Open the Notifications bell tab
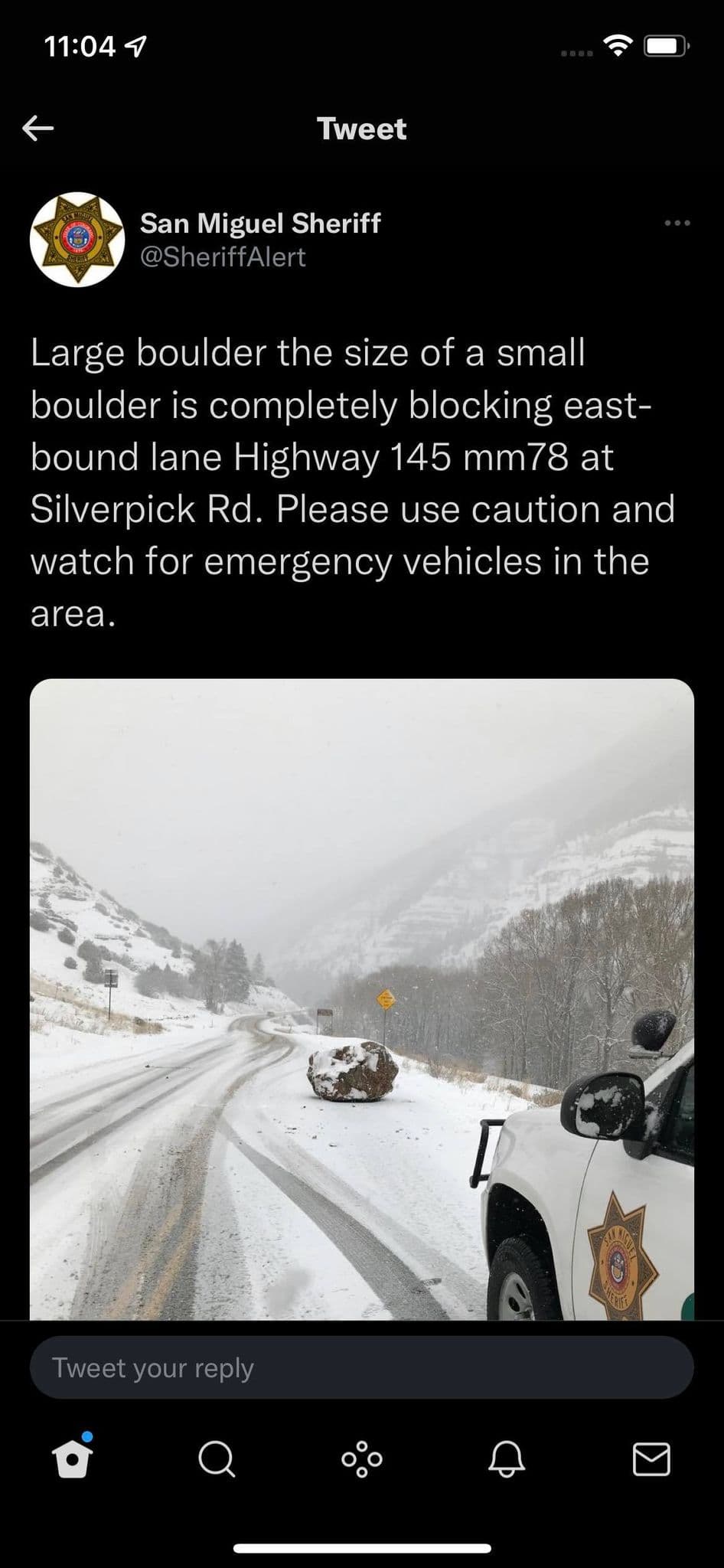The height and width of the screenshot is (1568, 724). pyautogui.click(x=507, y=1459)
